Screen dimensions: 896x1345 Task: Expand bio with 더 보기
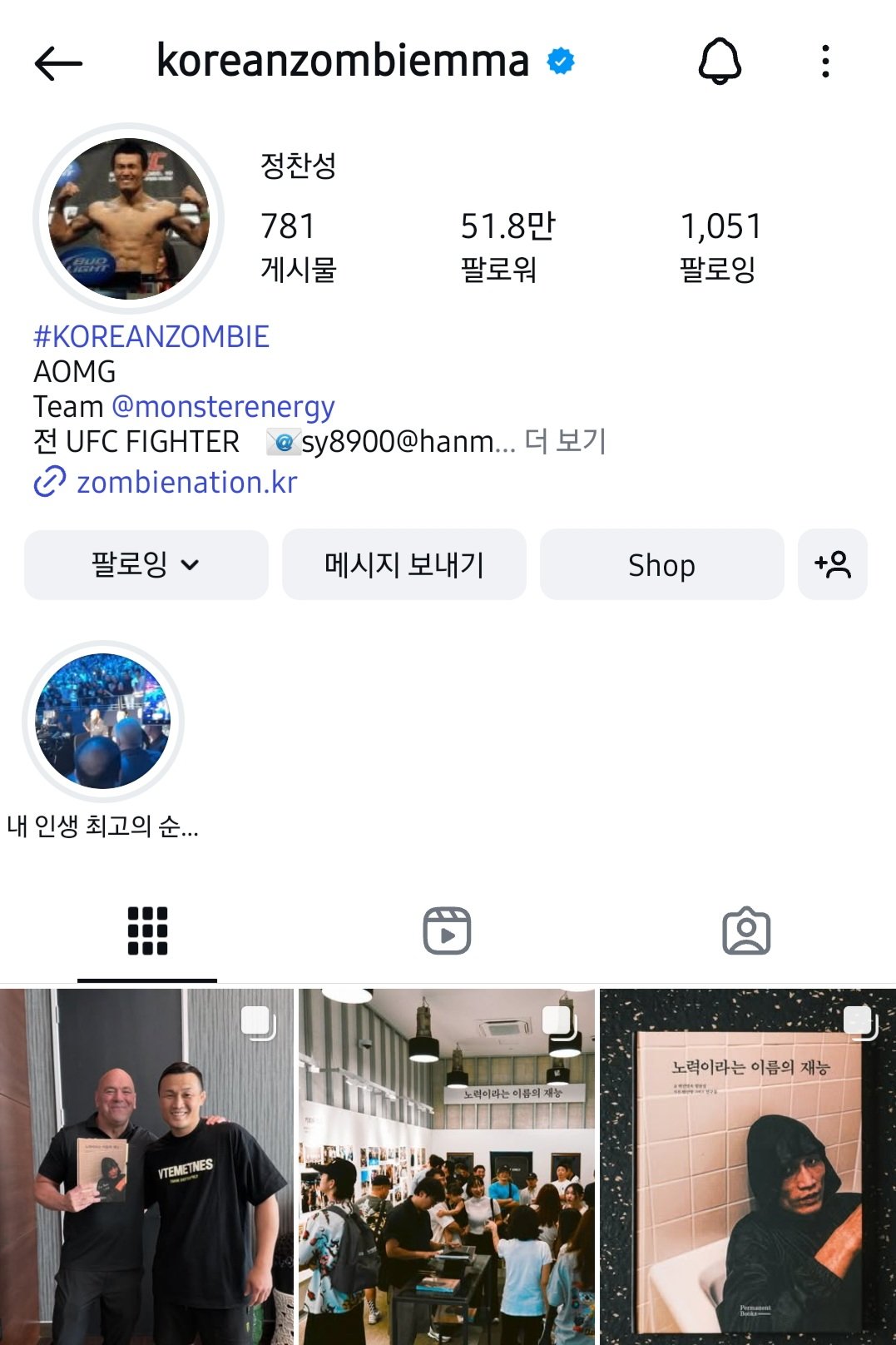tap(566, 441)
